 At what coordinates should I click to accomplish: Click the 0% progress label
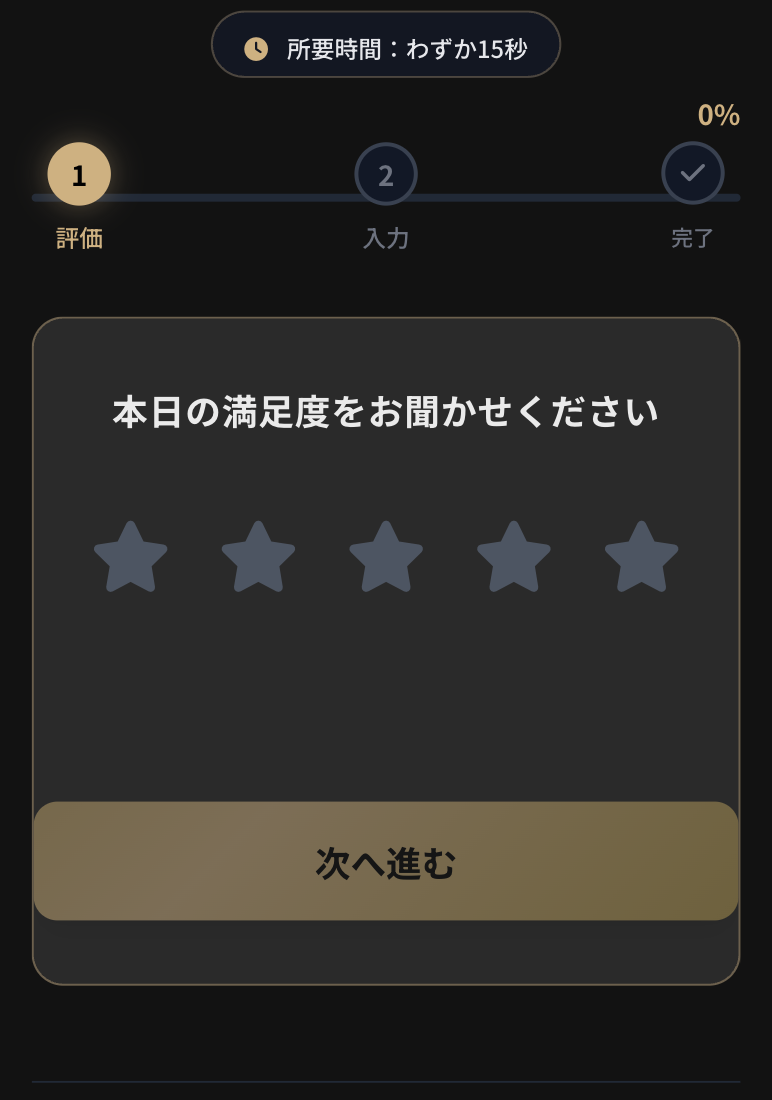[719, 115]
